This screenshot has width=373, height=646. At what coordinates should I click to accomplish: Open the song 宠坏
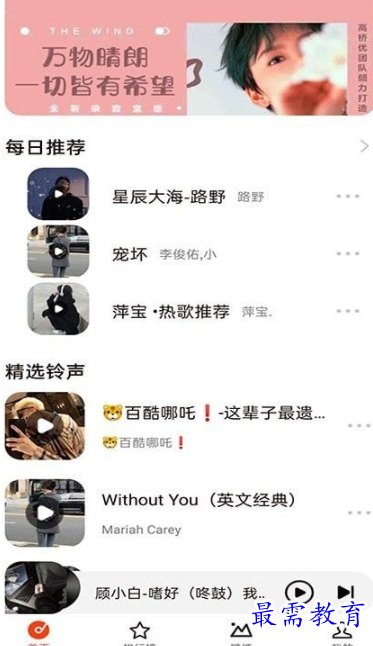coord(130,254)
